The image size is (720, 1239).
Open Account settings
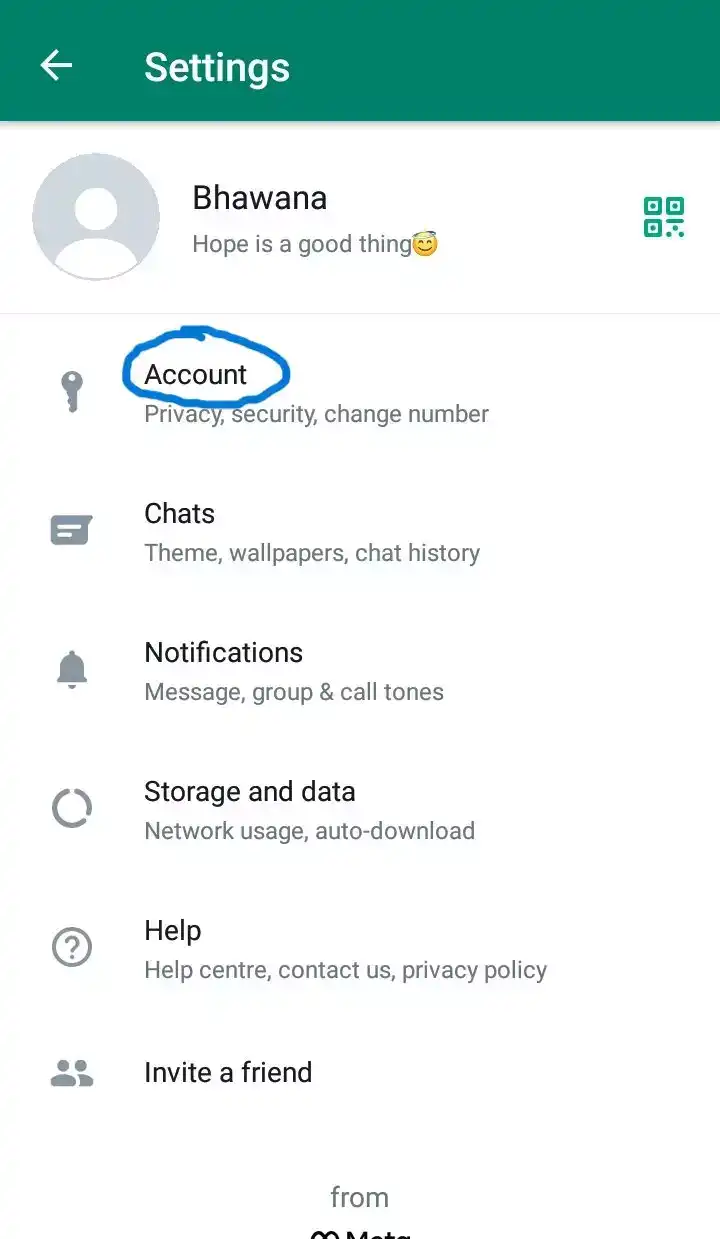pos(360,392)
